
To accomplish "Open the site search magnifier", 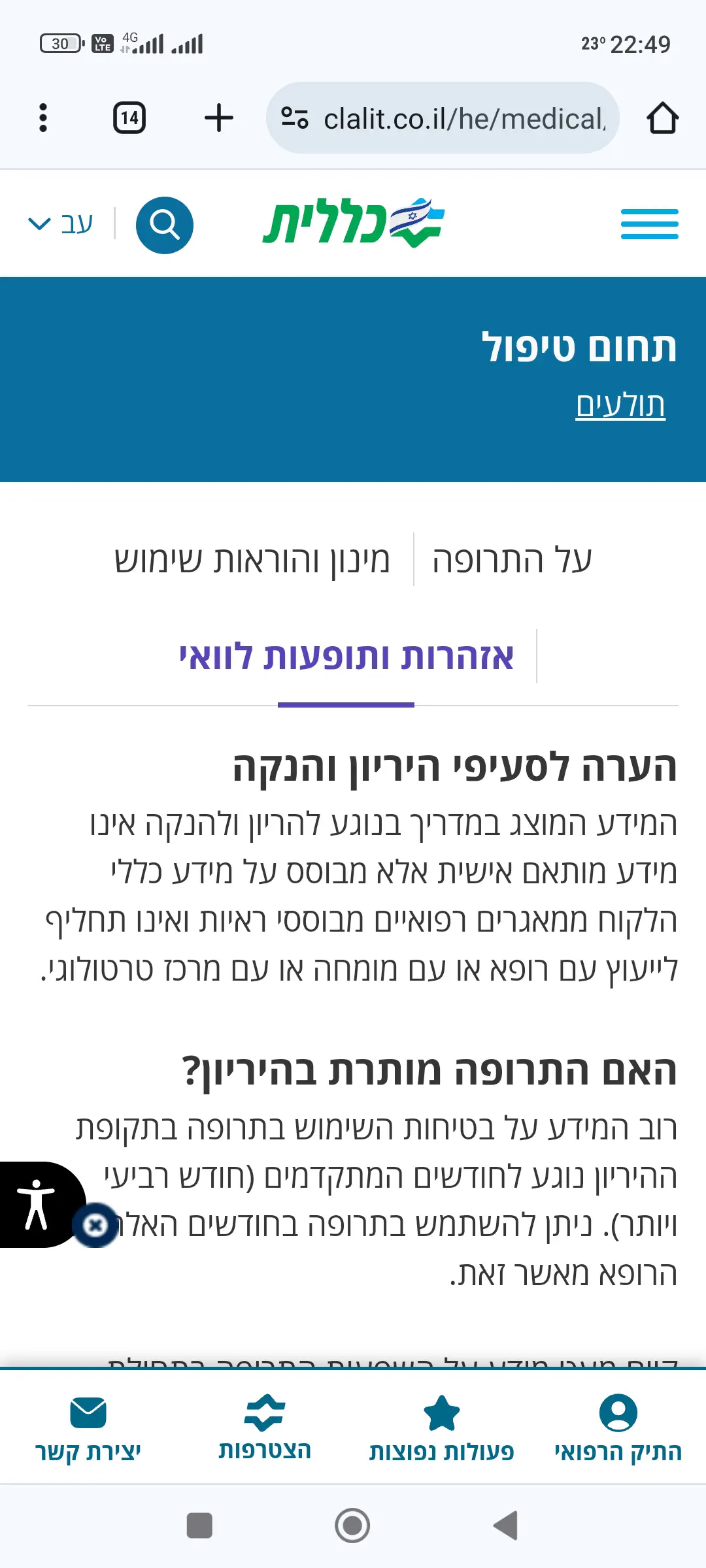I will coord(164,225).
